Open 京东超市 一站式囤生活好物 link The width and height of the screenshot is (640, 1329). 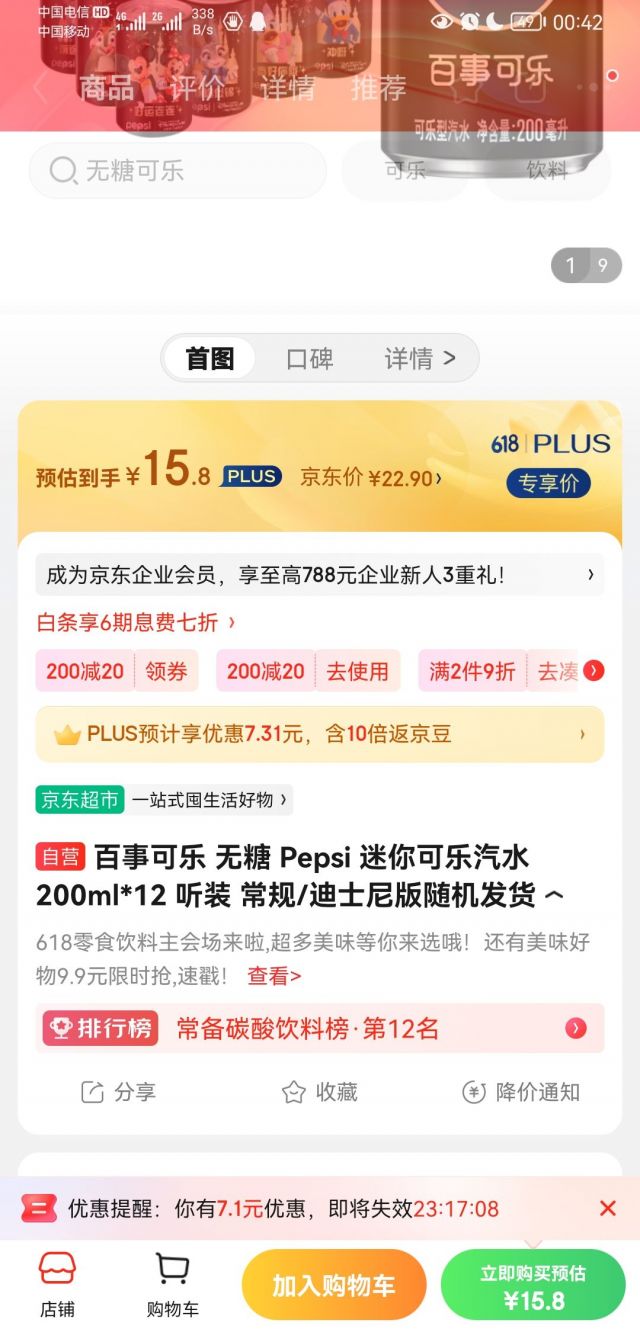coord(165,799)
